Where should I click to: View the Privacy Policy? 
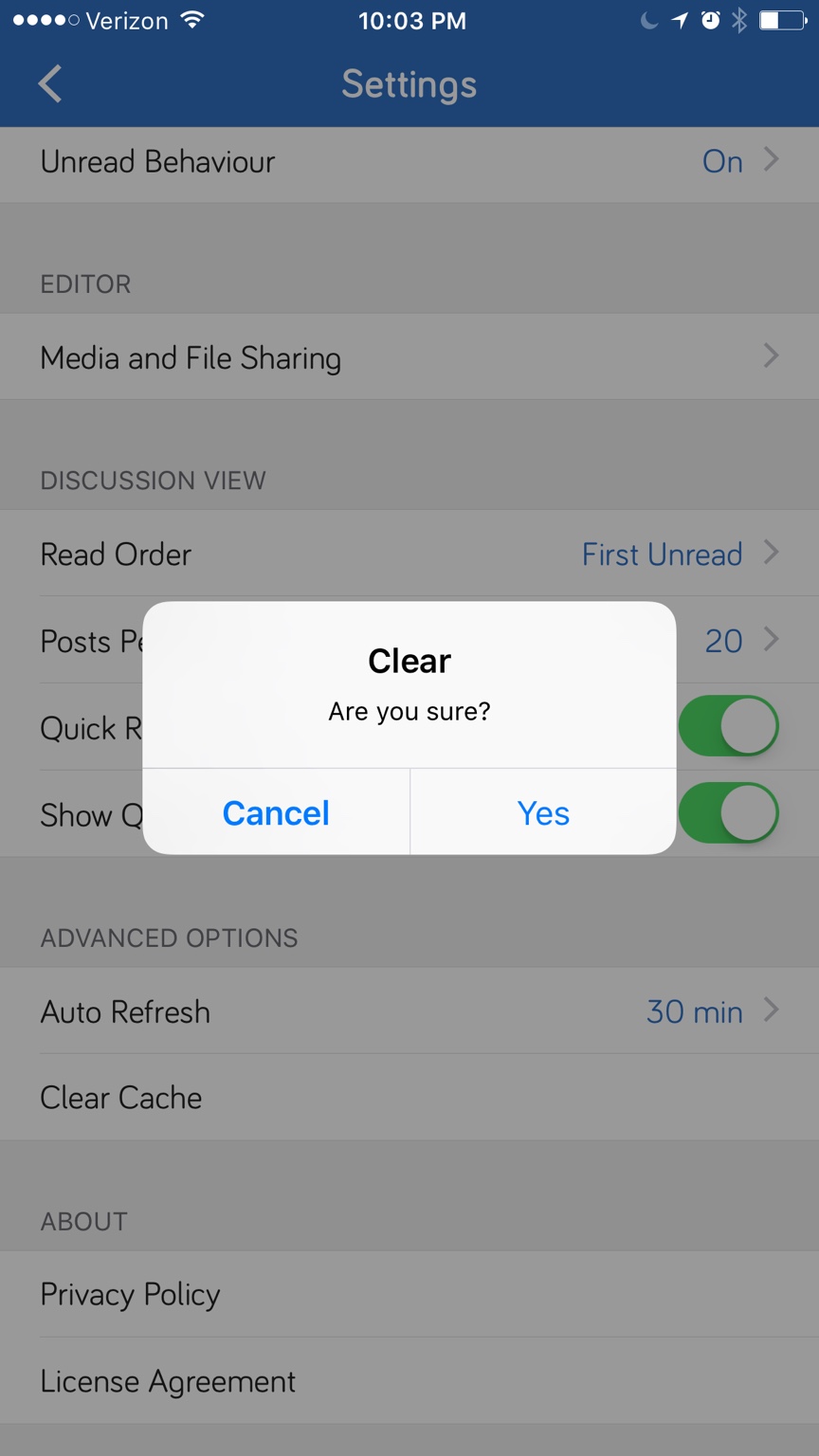409,1294
